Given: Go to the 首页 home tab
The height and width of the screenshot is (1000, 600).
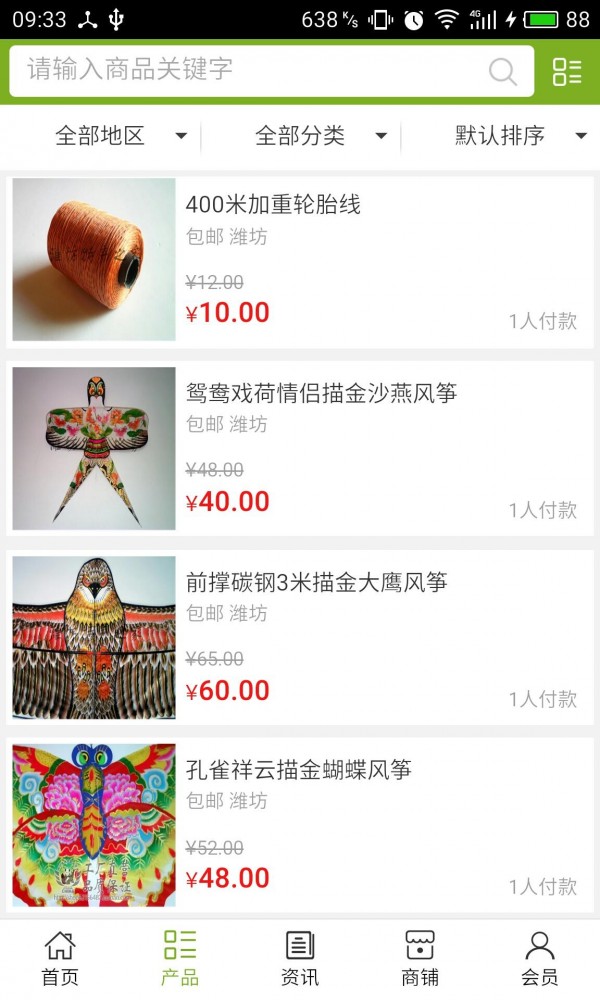Looking at the screenshot, I should coord(60,958).
